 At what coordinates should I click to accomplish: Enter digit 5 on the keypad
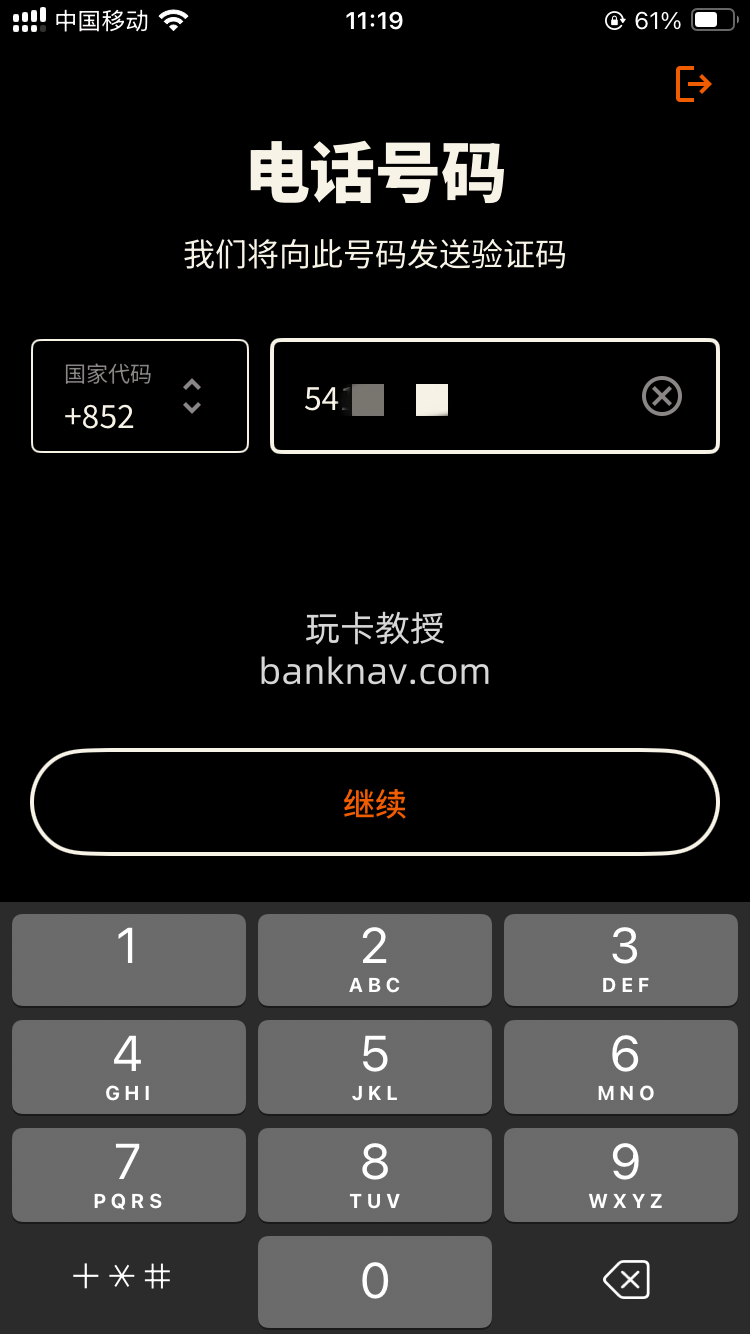375,1066
